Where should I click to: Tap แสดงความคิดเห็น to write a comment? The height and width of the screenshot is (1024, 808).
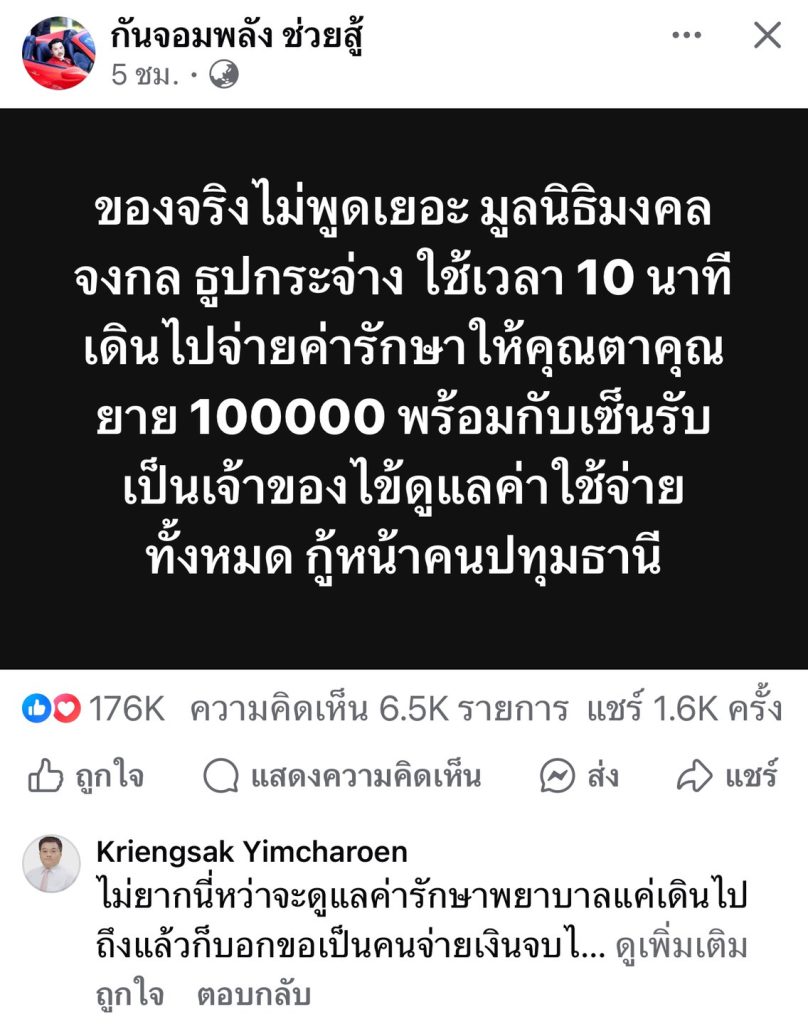point(341,776)
